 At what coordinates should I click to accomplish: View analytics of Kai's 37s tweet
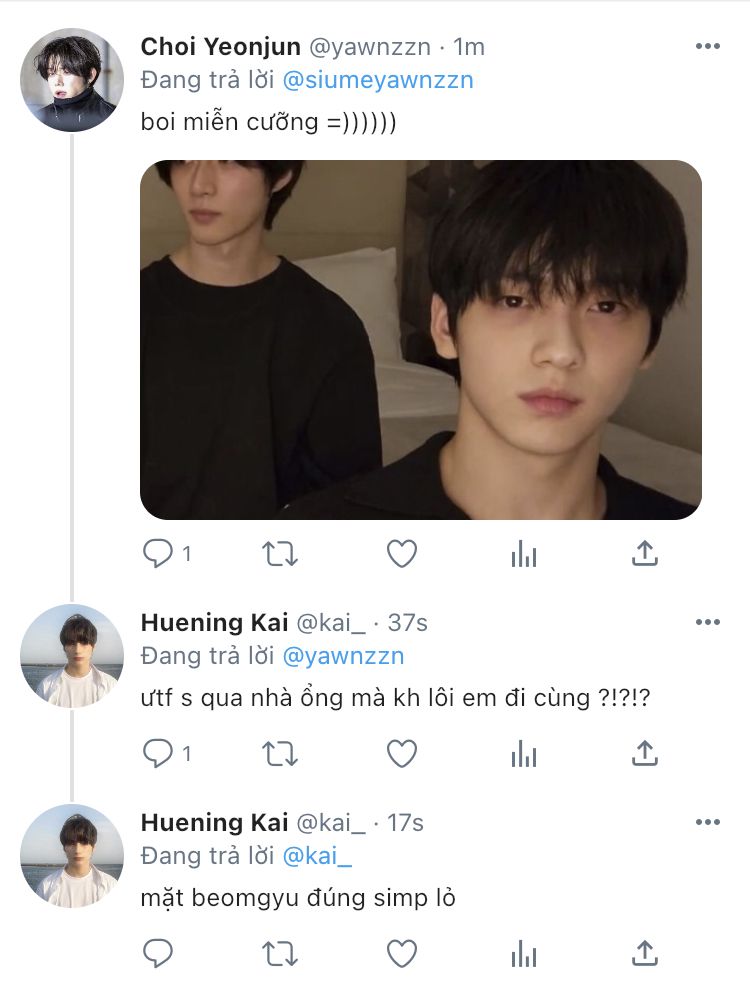coord(523,754)
